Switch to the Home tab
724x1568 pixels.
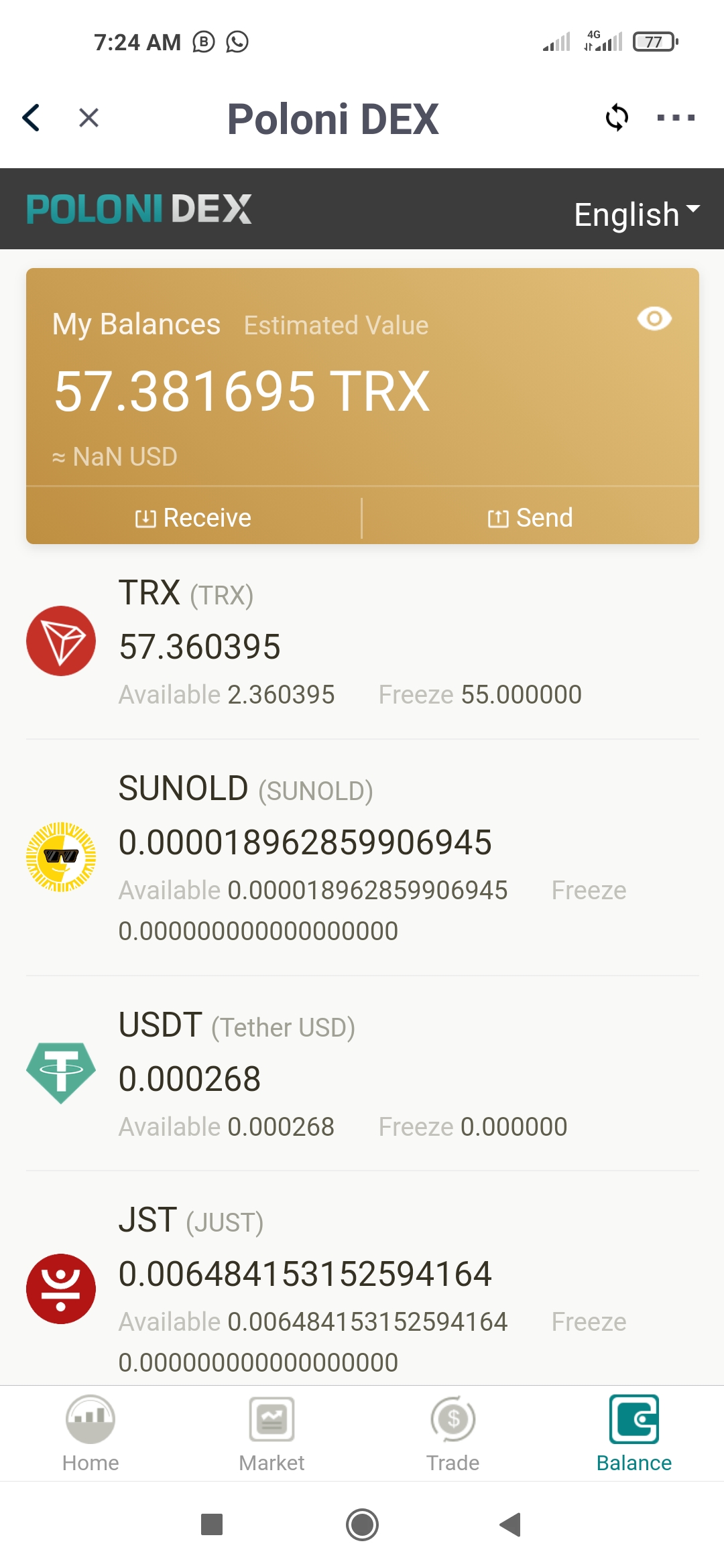pos(90,1434)
